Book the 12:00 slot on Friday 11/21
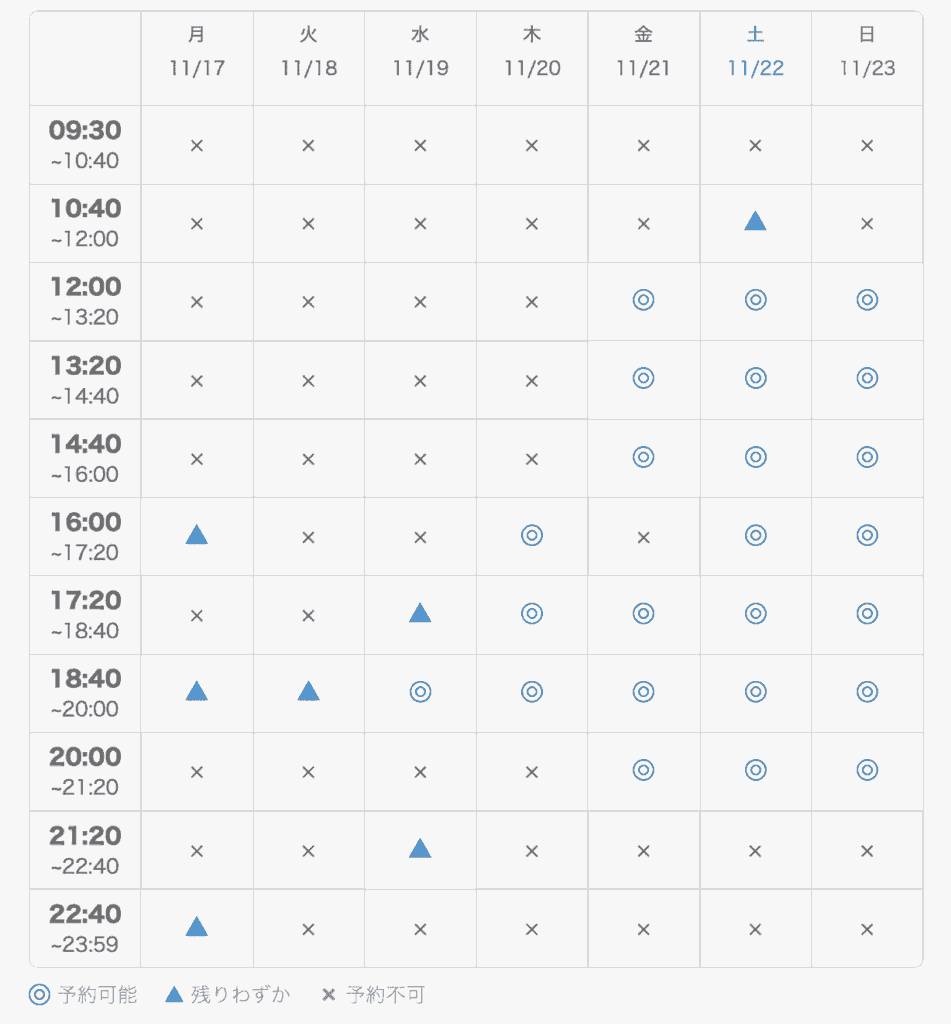The image size is (951, 1024). (643, 299)
